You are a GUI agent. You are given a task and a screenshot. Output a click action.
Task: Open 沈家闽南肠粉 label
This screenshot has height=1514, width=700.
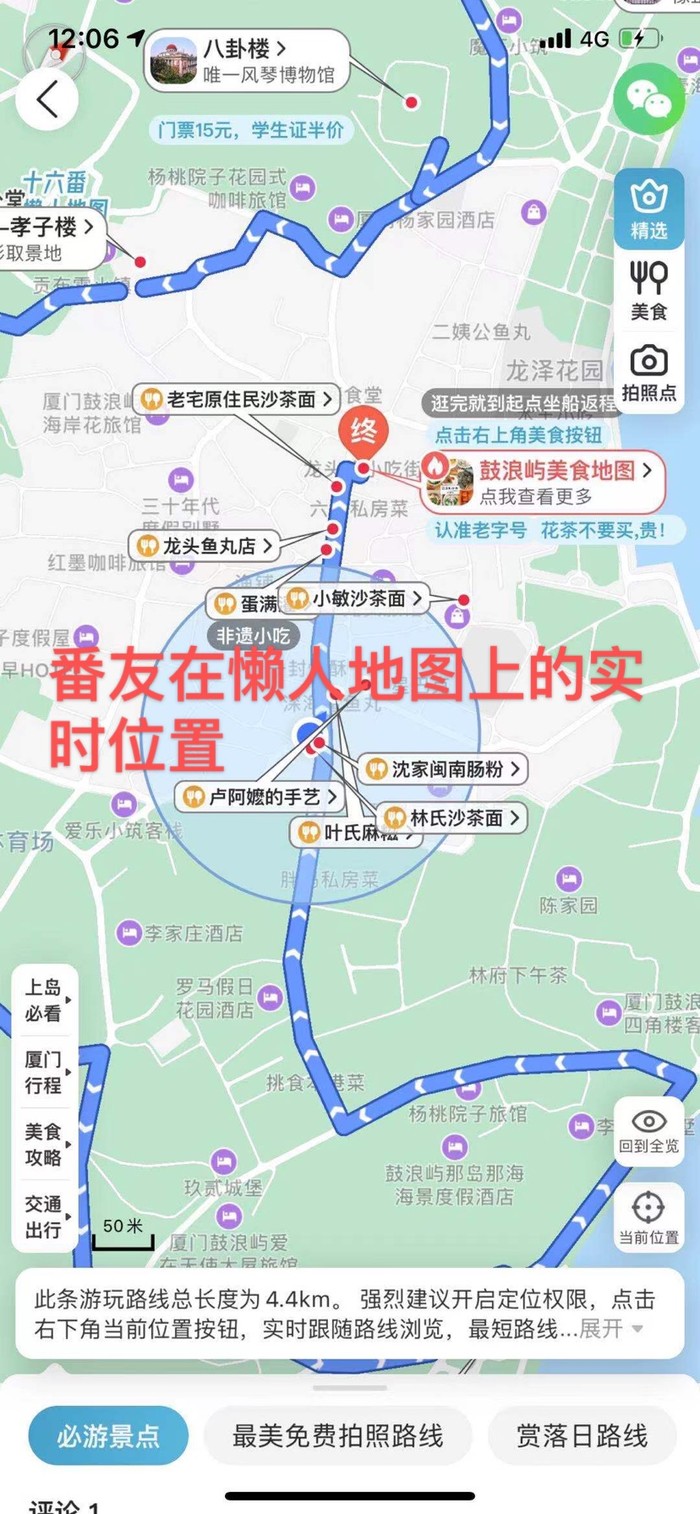click(444, 769)
